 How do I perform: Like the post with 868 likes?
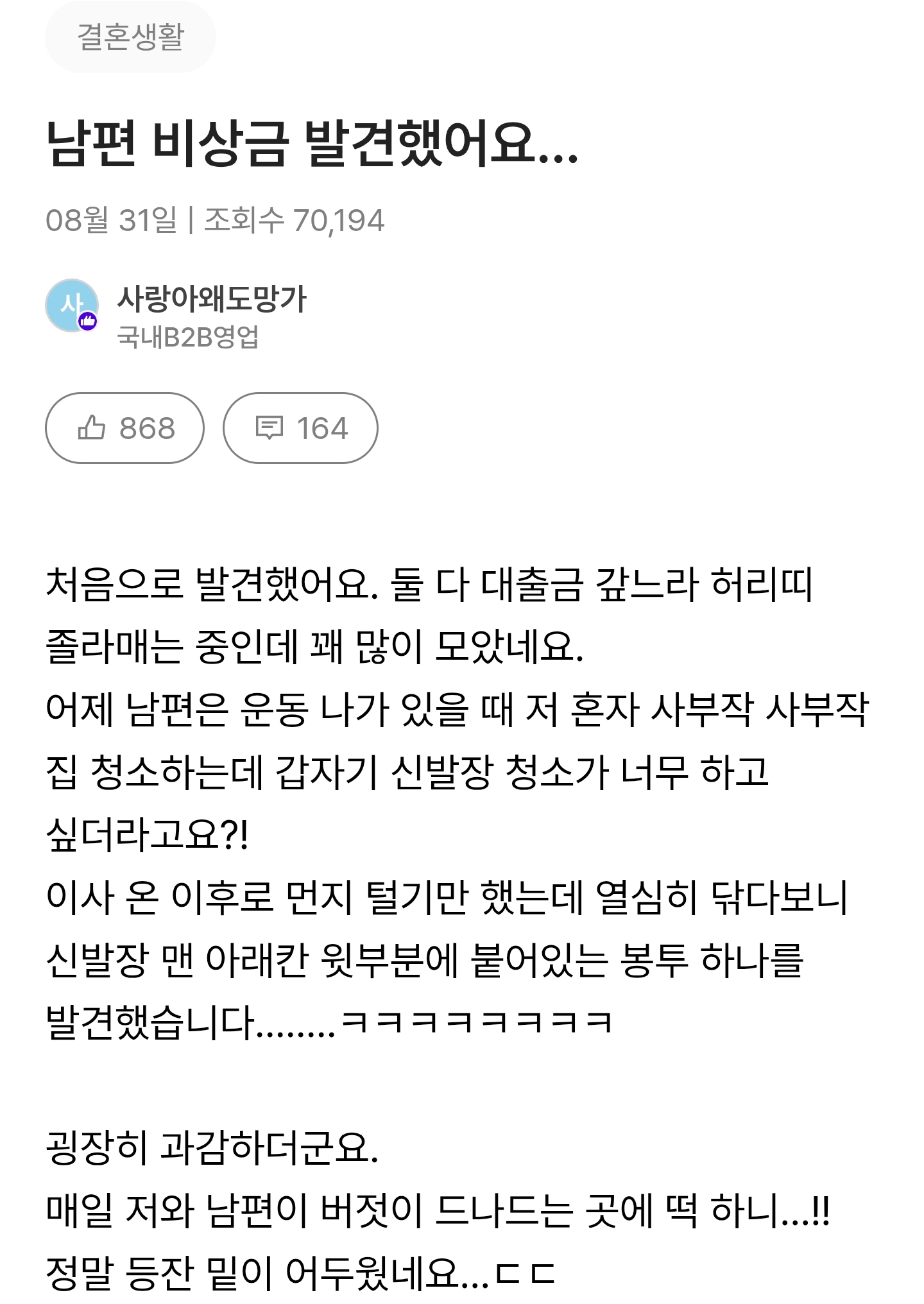(x=124, y=428)
